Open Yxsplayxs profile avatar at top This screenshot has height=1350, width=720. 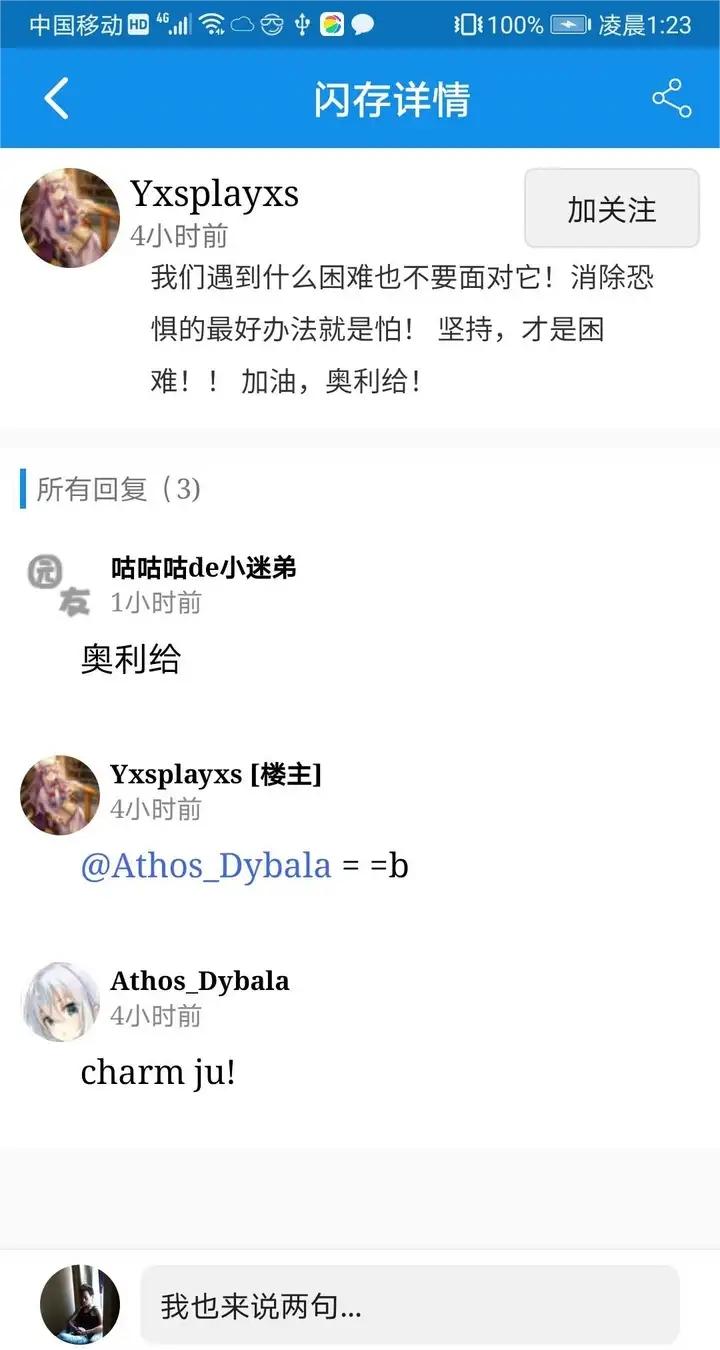pyautogui.click(x=69, y=218)
